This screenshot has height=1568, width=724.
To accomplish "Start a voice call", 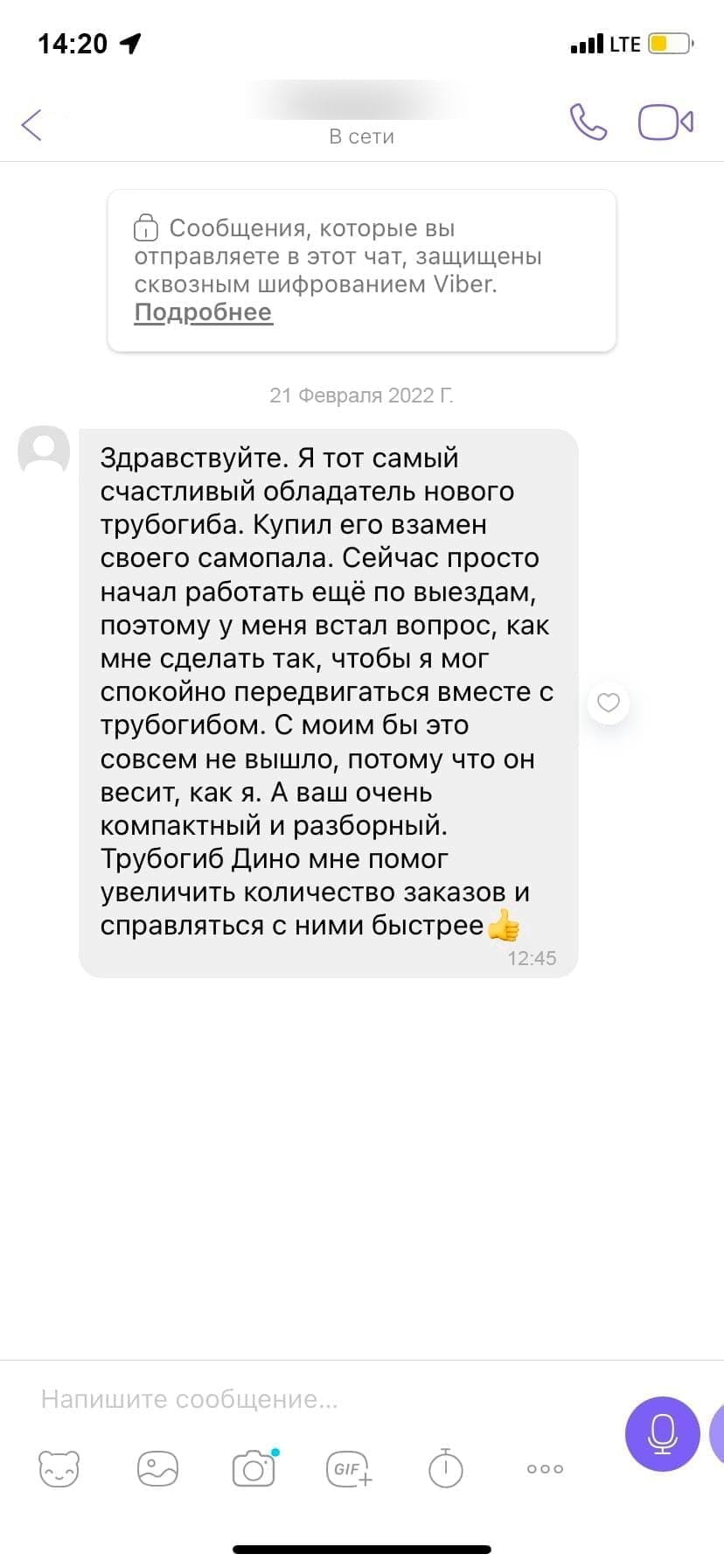I will (x=588, y=122).
